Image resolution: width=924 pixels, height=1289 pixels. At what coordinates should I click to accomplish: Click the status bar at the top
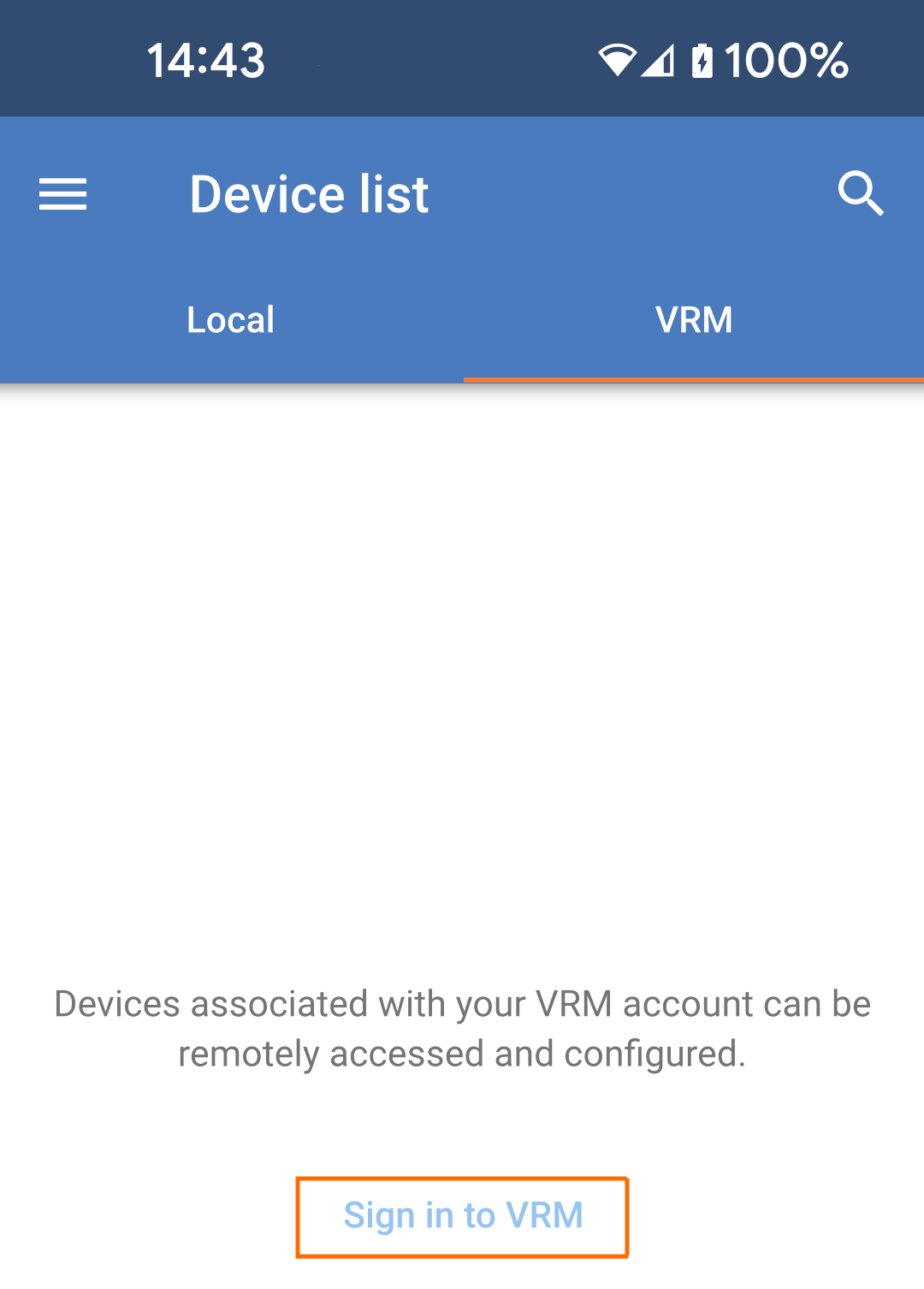pyautogui.click(x=462, y=57)
